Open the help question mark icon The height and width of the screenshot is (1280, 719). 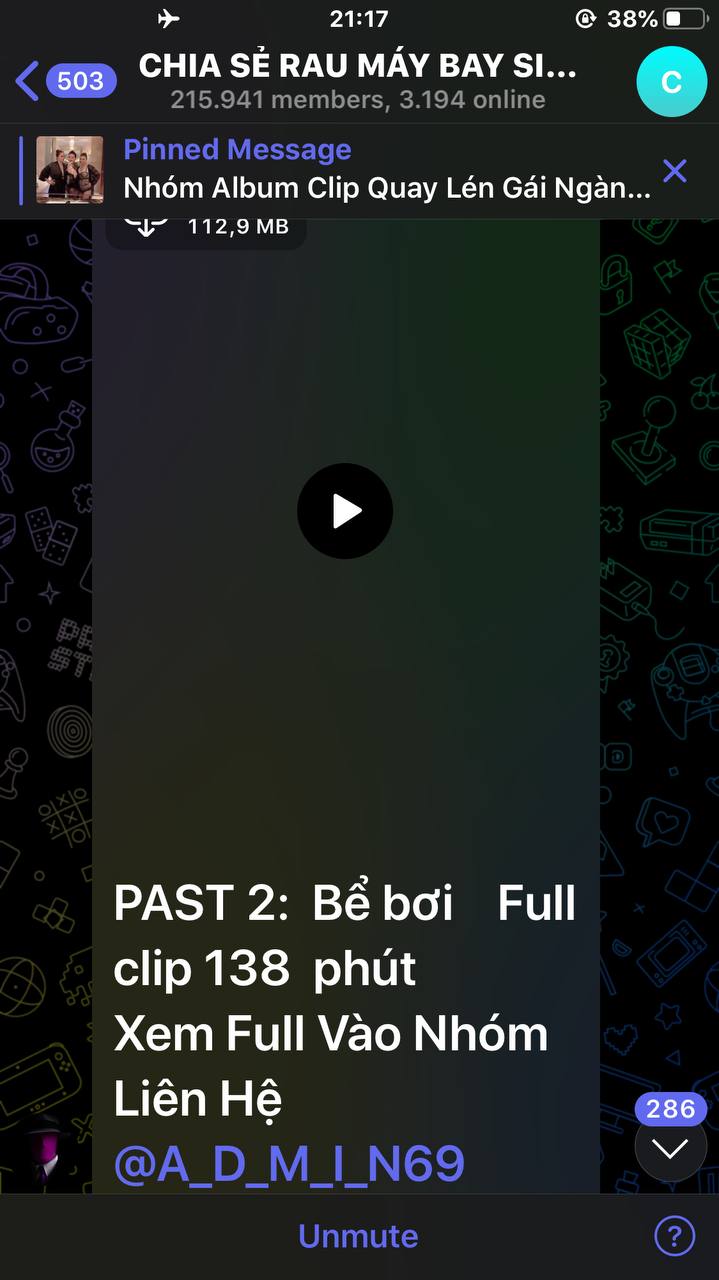(x=674, y=1236)
